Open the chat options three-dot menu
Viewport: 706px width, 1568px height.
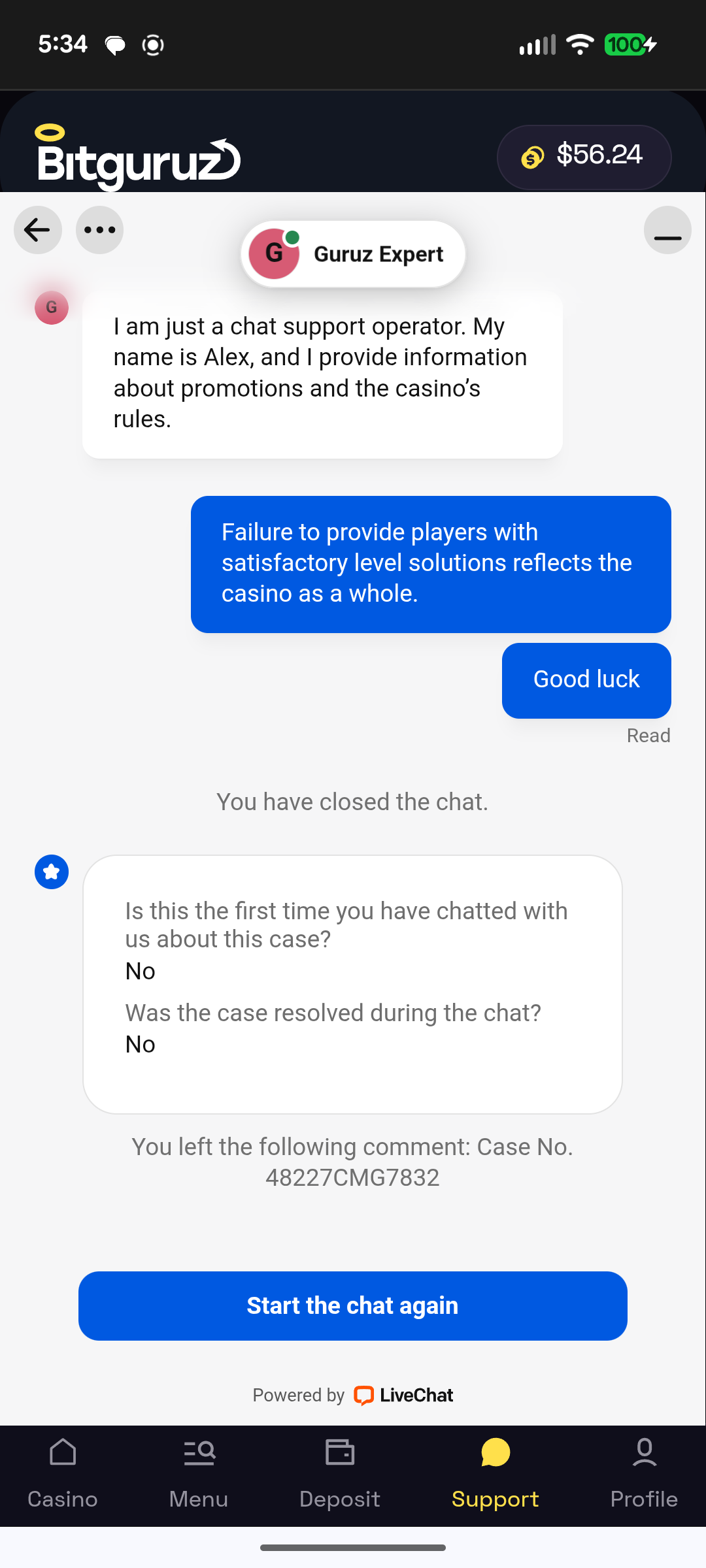99,230
